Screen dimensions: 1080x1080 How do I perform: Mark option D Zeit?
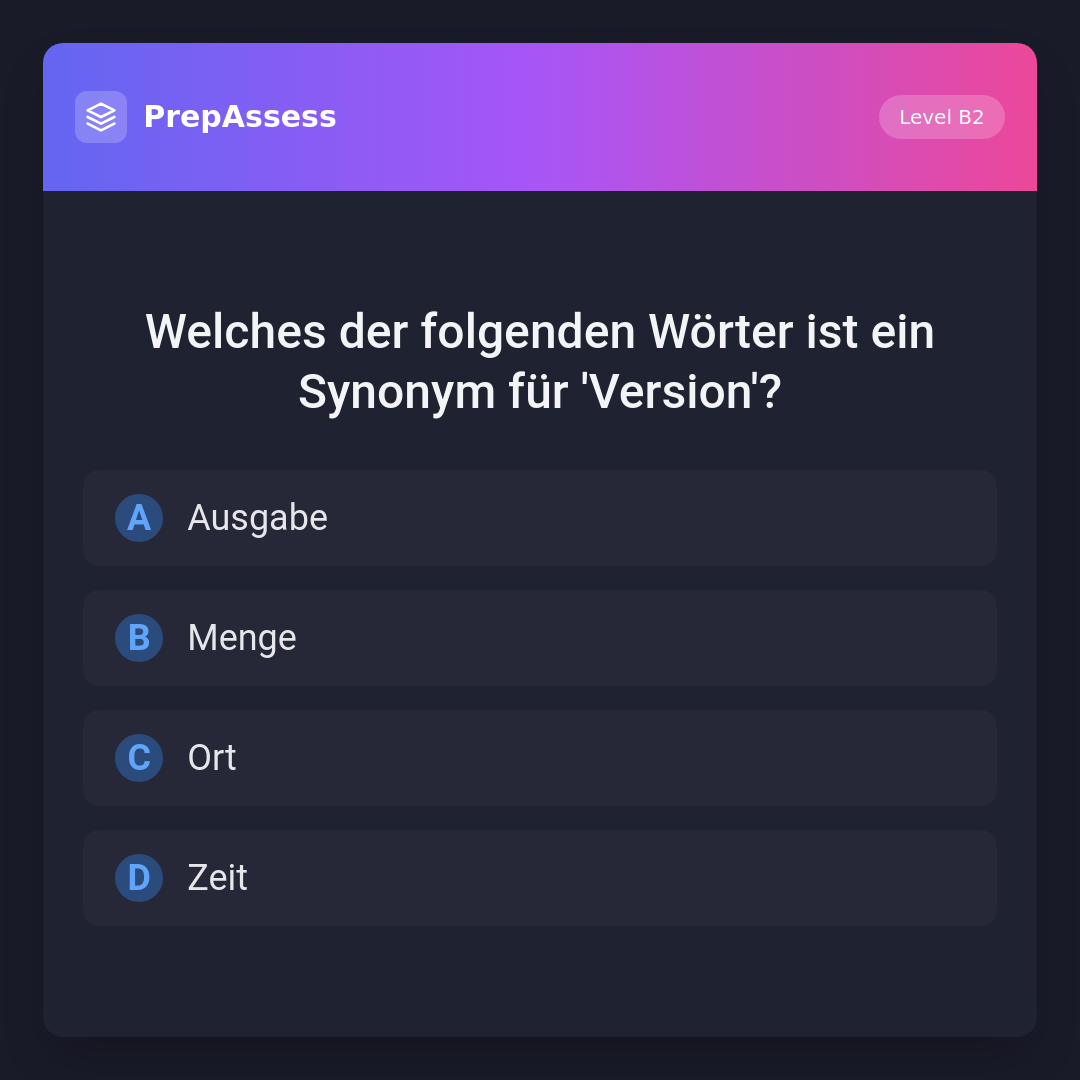coord(540,878)
